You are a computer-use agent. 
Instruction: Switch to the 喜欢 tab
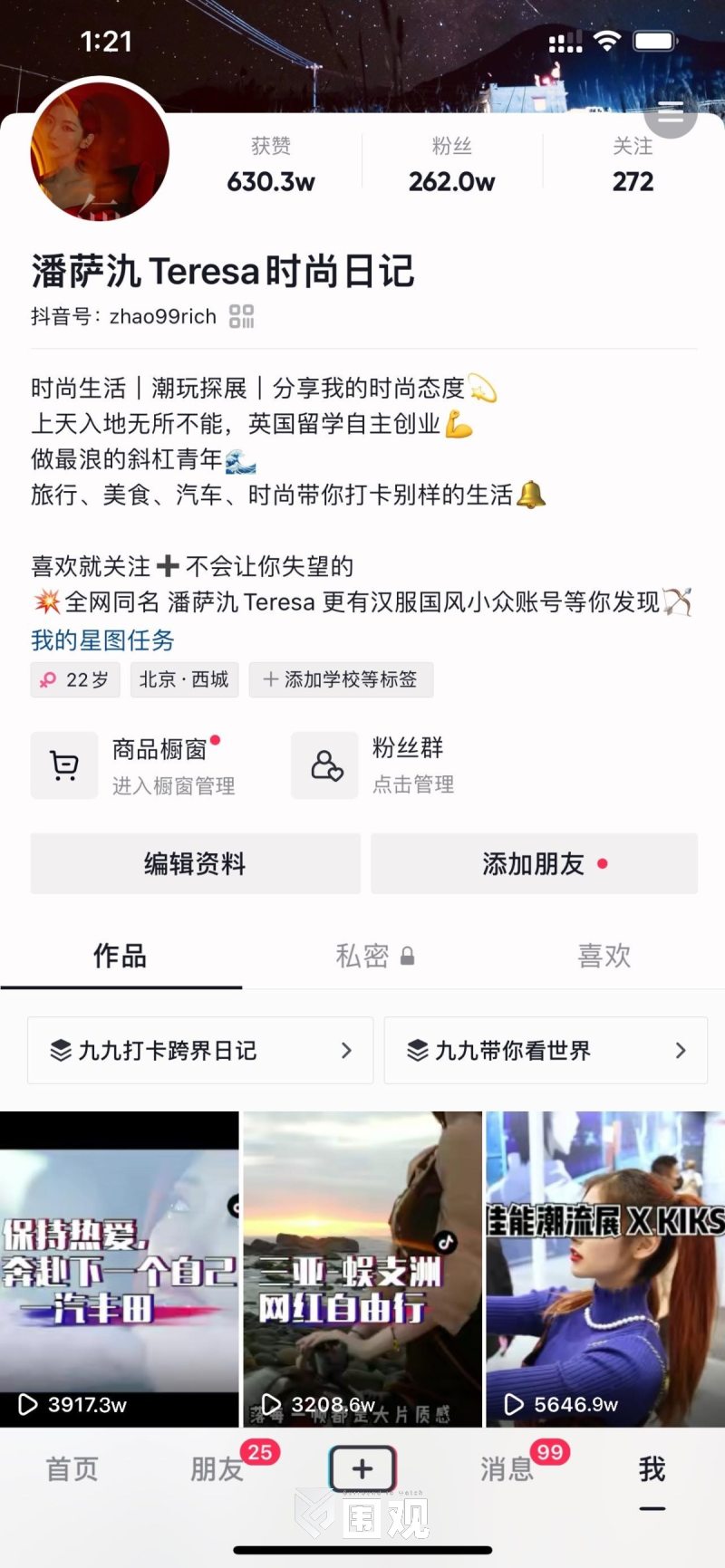point(604,956)
